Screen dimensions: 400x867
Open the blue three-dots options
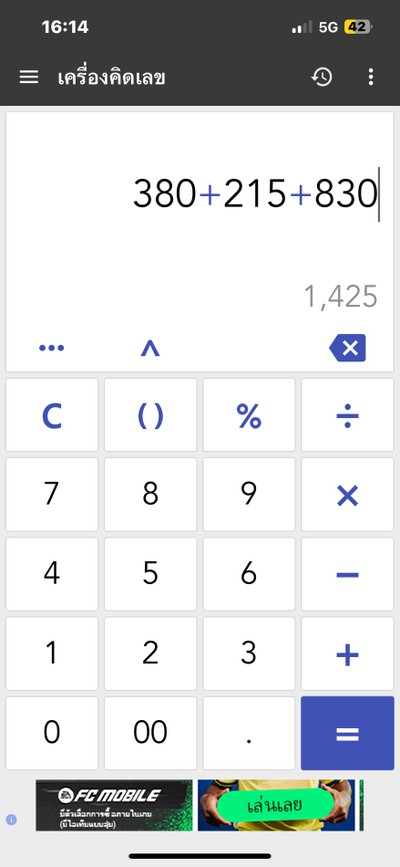51,348
